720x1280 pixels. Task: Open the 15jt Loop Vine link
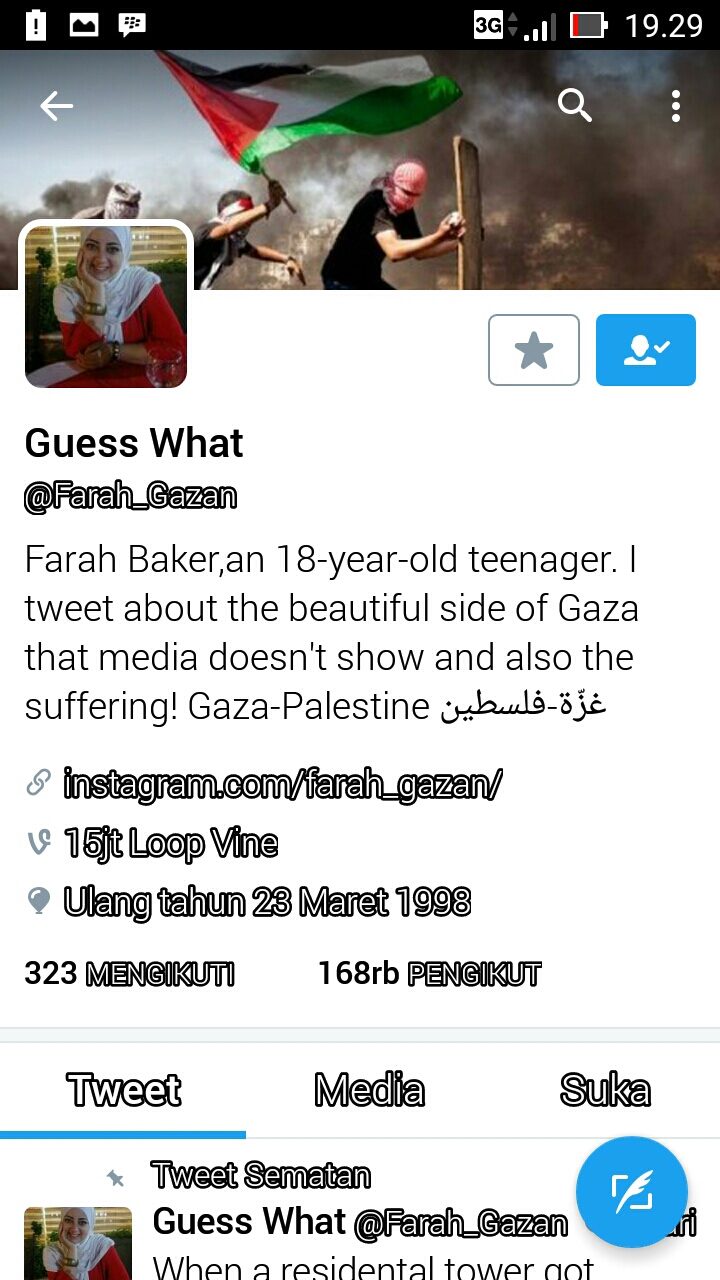click(170, 844)
